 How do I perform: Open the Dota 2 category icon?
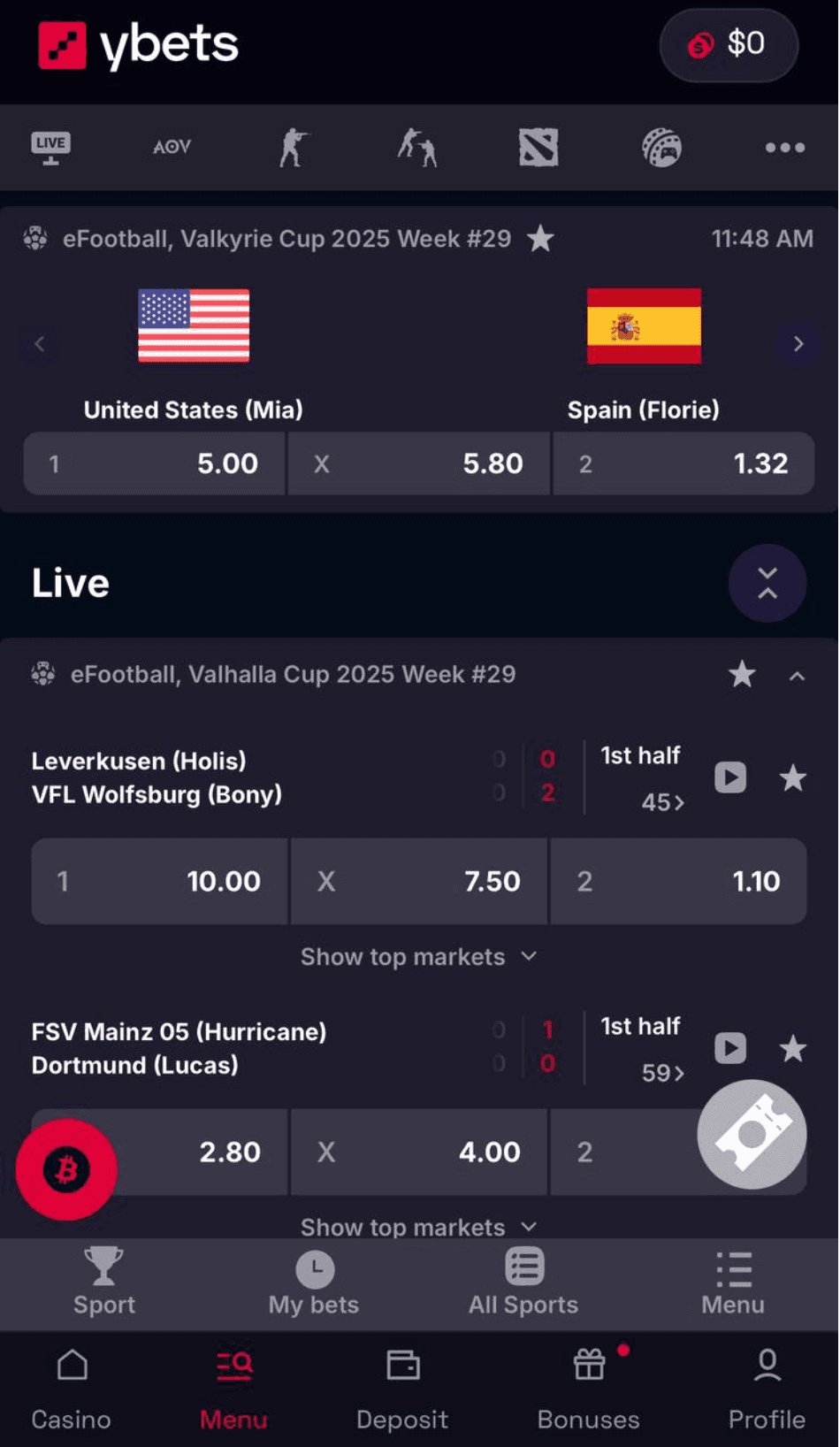(x=539, y=148)
